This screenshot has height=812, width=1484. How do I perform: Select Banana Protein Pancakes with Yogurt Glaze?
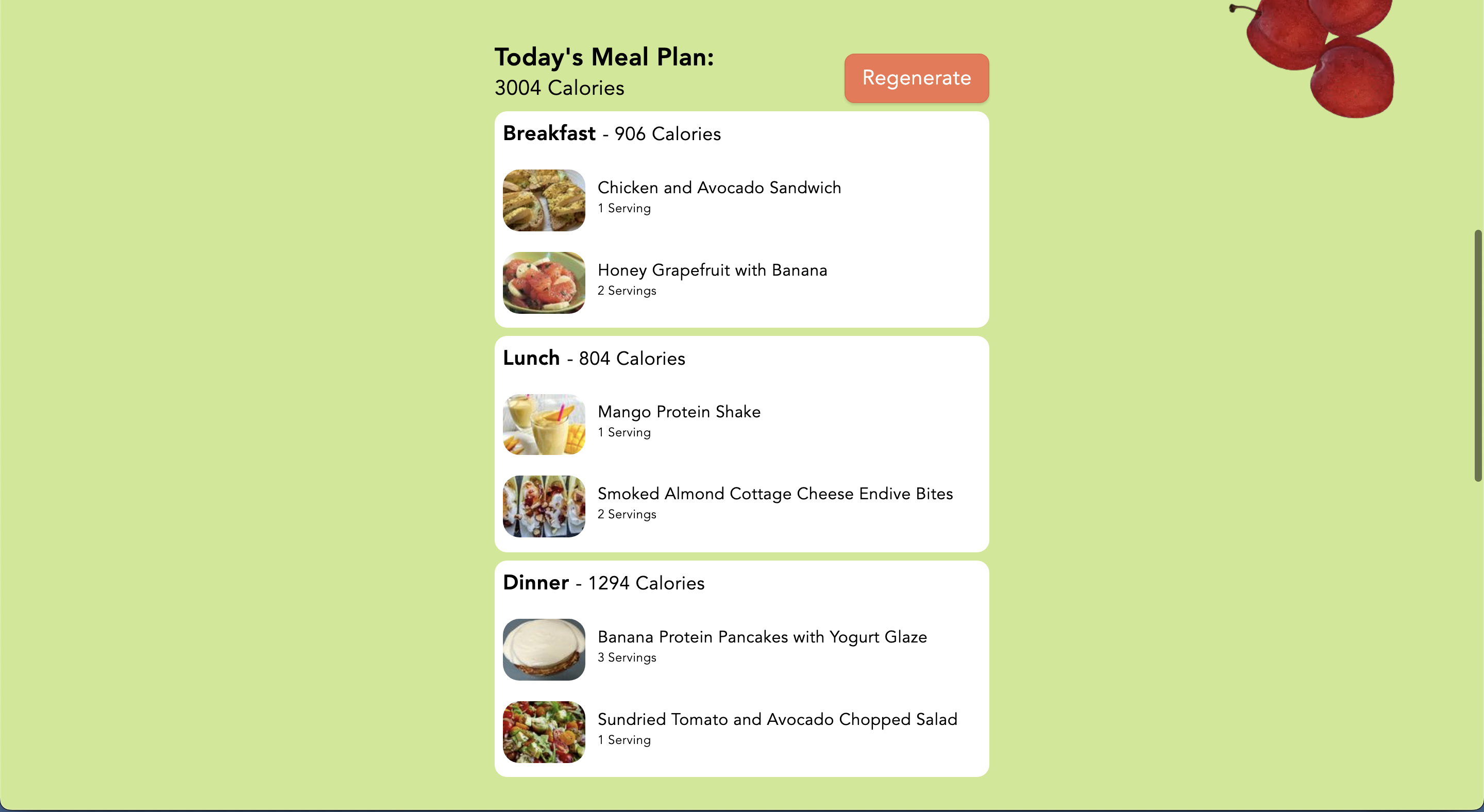pos(762,637)
